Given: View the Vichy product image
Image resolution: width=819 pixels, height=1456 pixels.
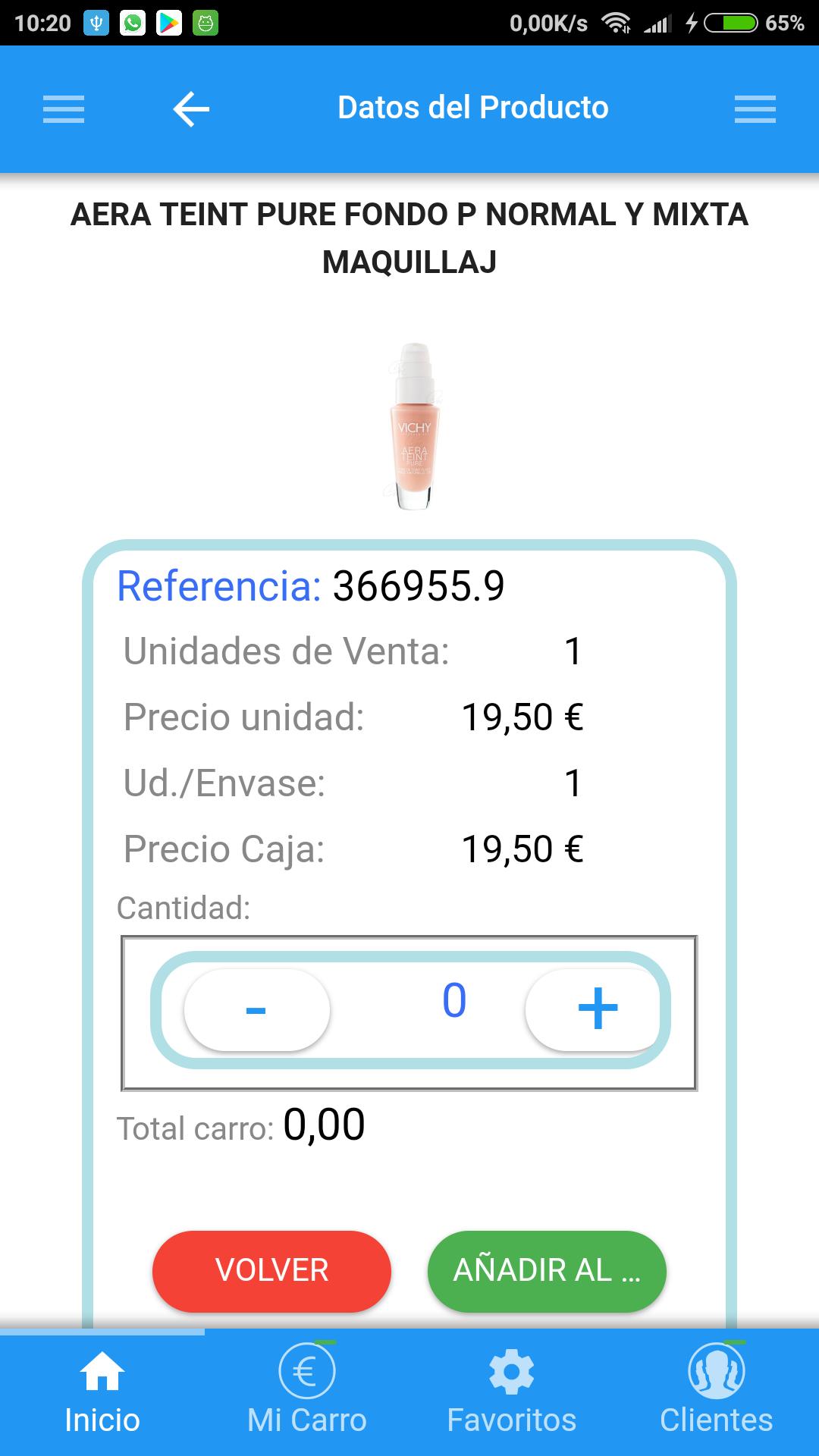Looking at the screenshot, I should (415, 426).
